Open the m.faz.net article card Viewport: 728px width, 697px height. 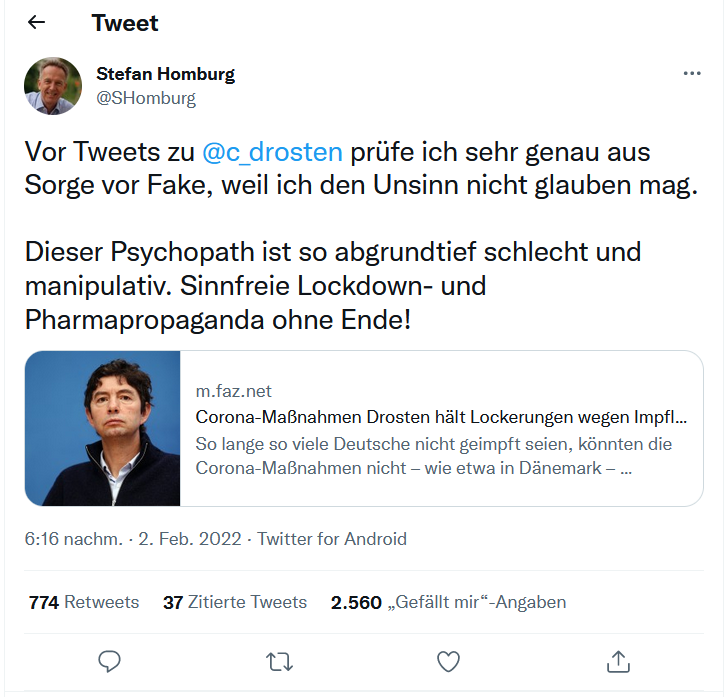click(x=364, y=428)
